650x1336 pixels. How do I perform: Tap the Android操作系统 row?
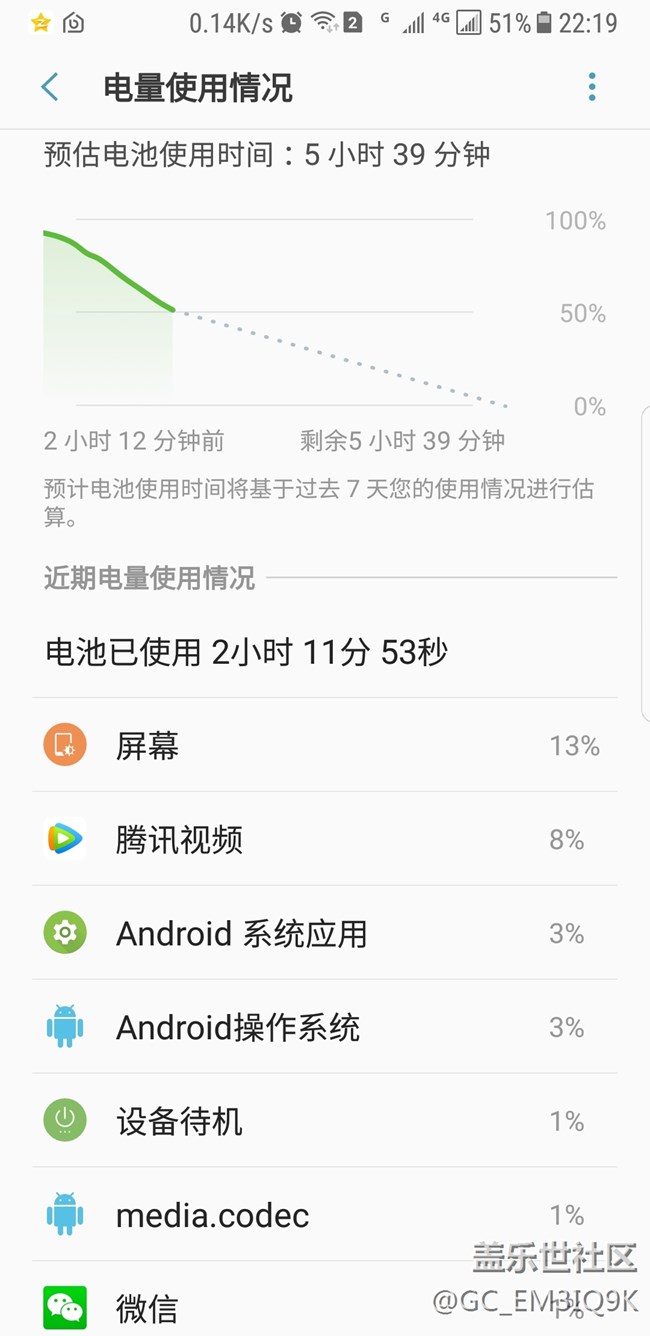coord(325,1027)
